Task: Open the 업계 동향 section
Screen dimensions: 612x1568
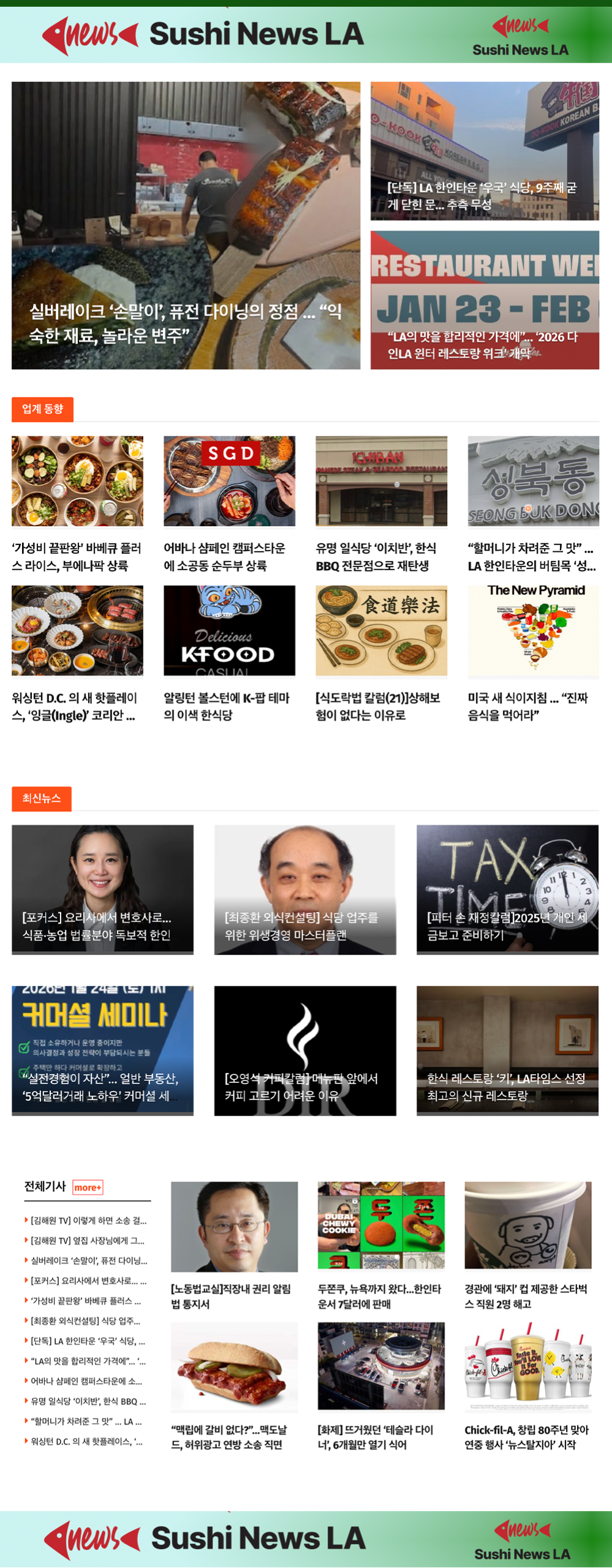Action: (x=42, y=409)
